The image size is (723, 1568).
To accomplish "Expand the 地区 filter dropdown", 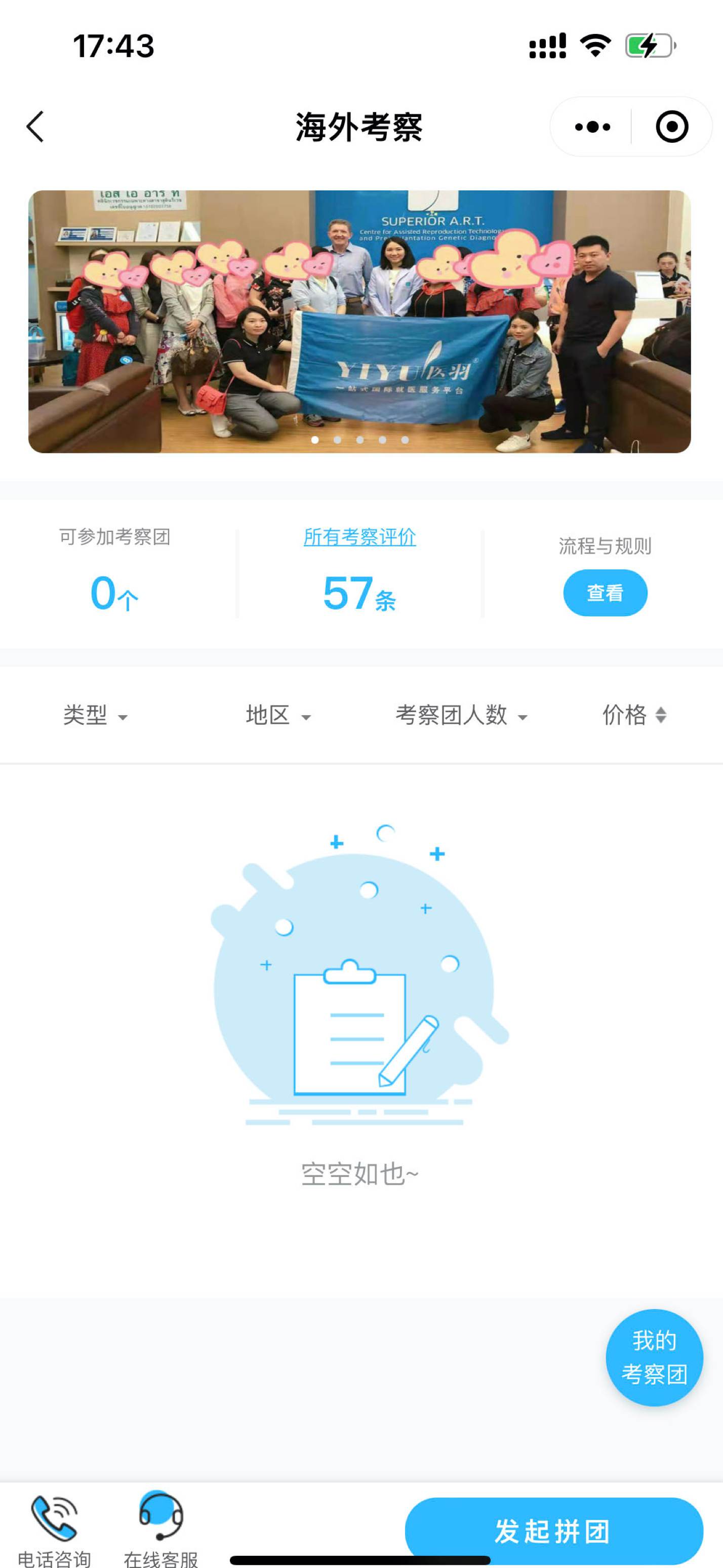I will click(278, 715).
